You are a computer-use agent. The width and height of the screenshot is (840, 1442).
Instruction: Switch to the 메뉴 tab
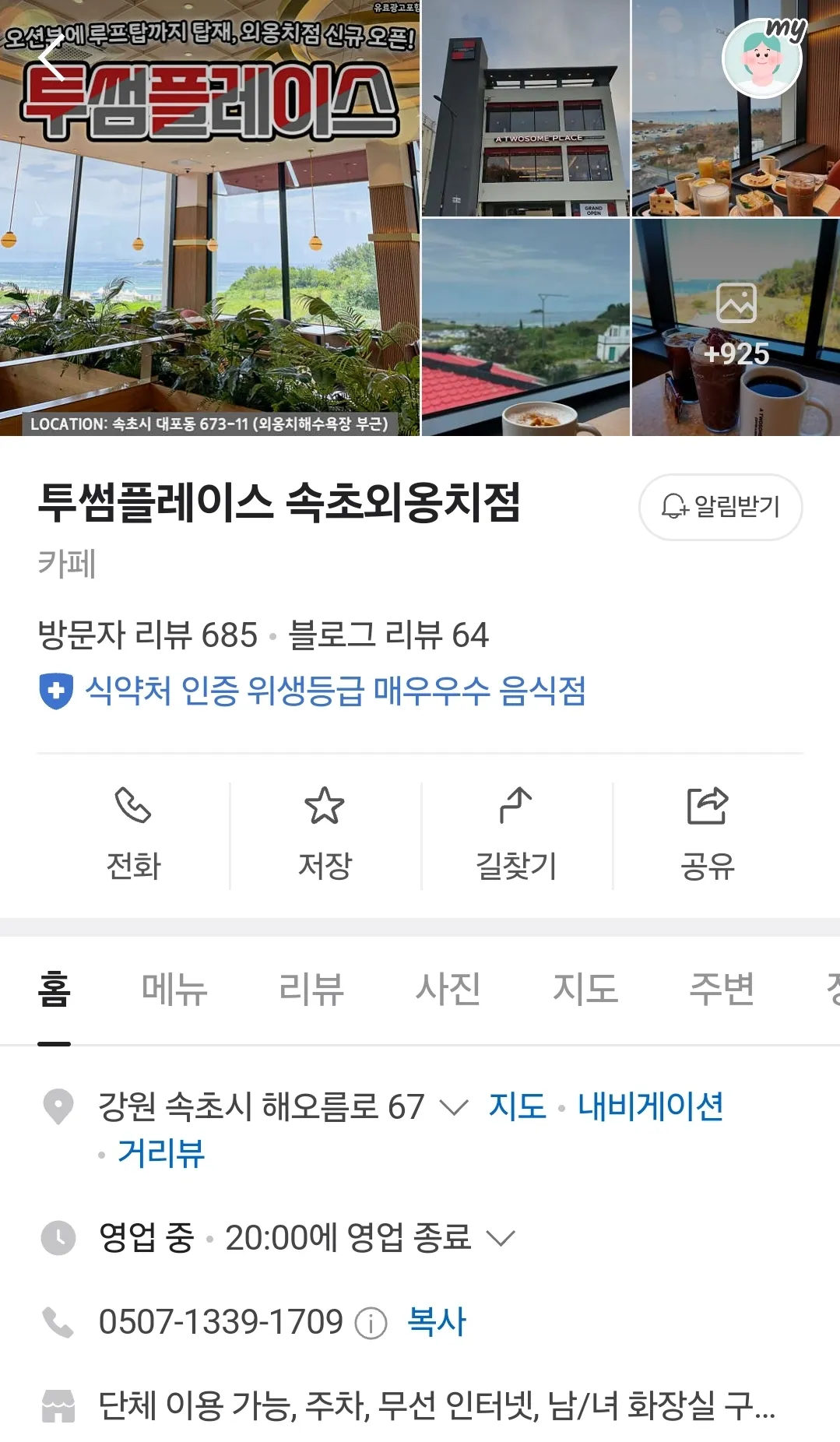[174, 989]
